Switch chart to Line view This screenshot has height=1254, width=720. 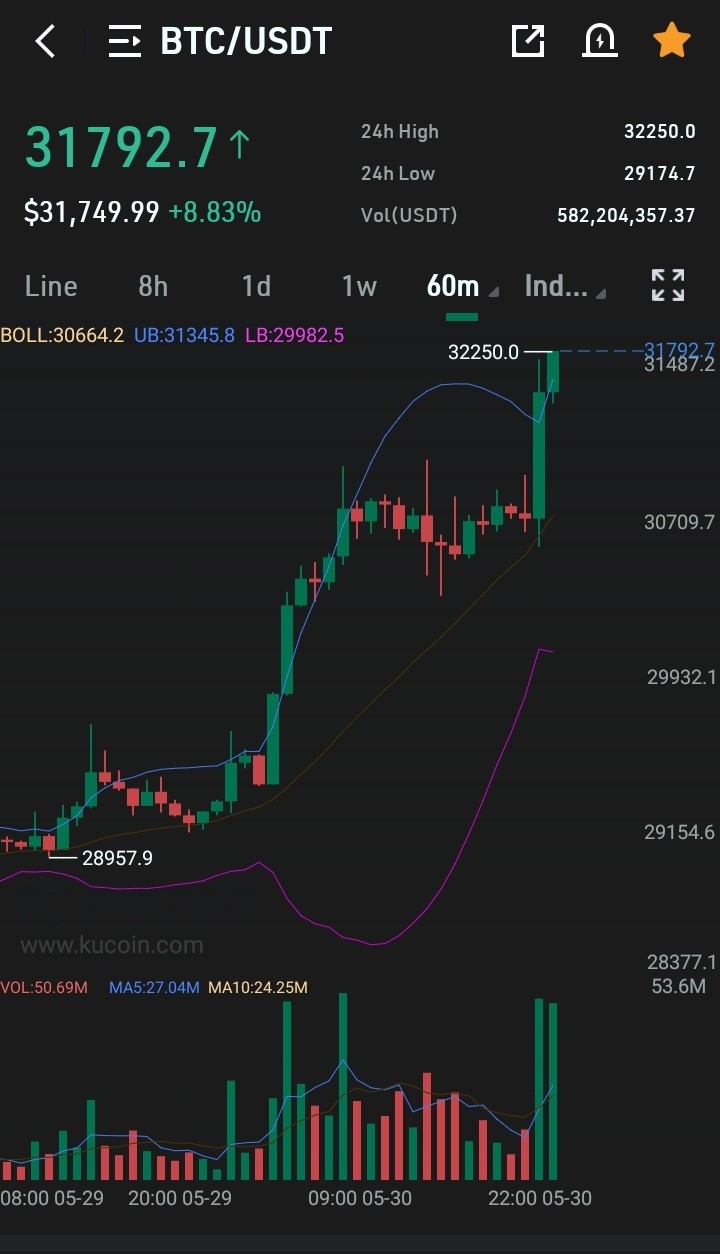pyautogui.click(x=51, y=286)
